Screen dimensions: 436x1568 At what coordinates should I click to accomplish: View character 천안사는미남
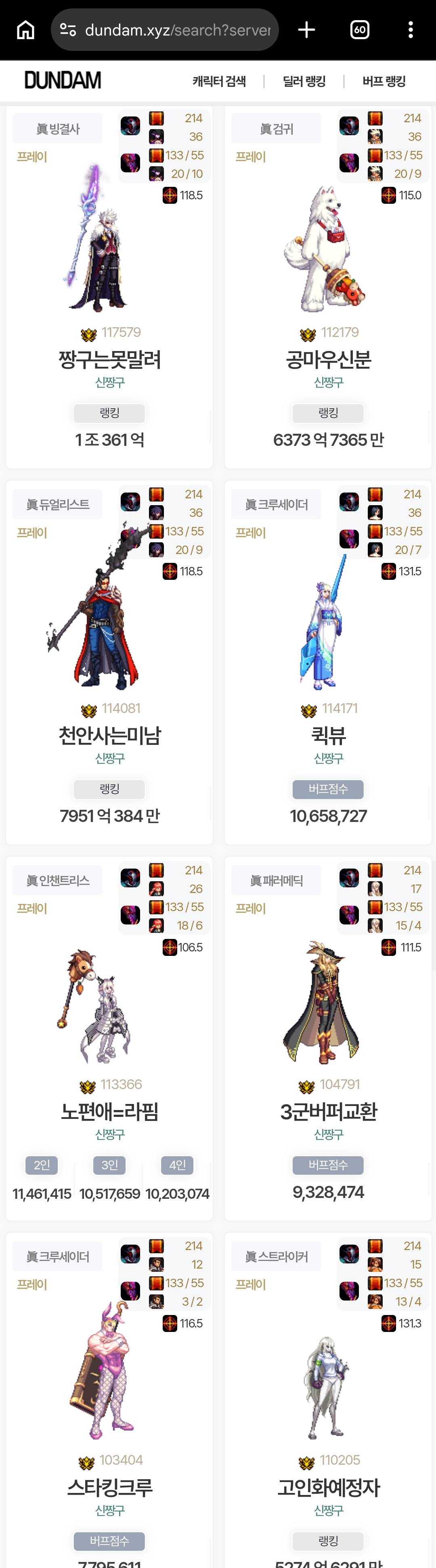(x=110, y=735)
